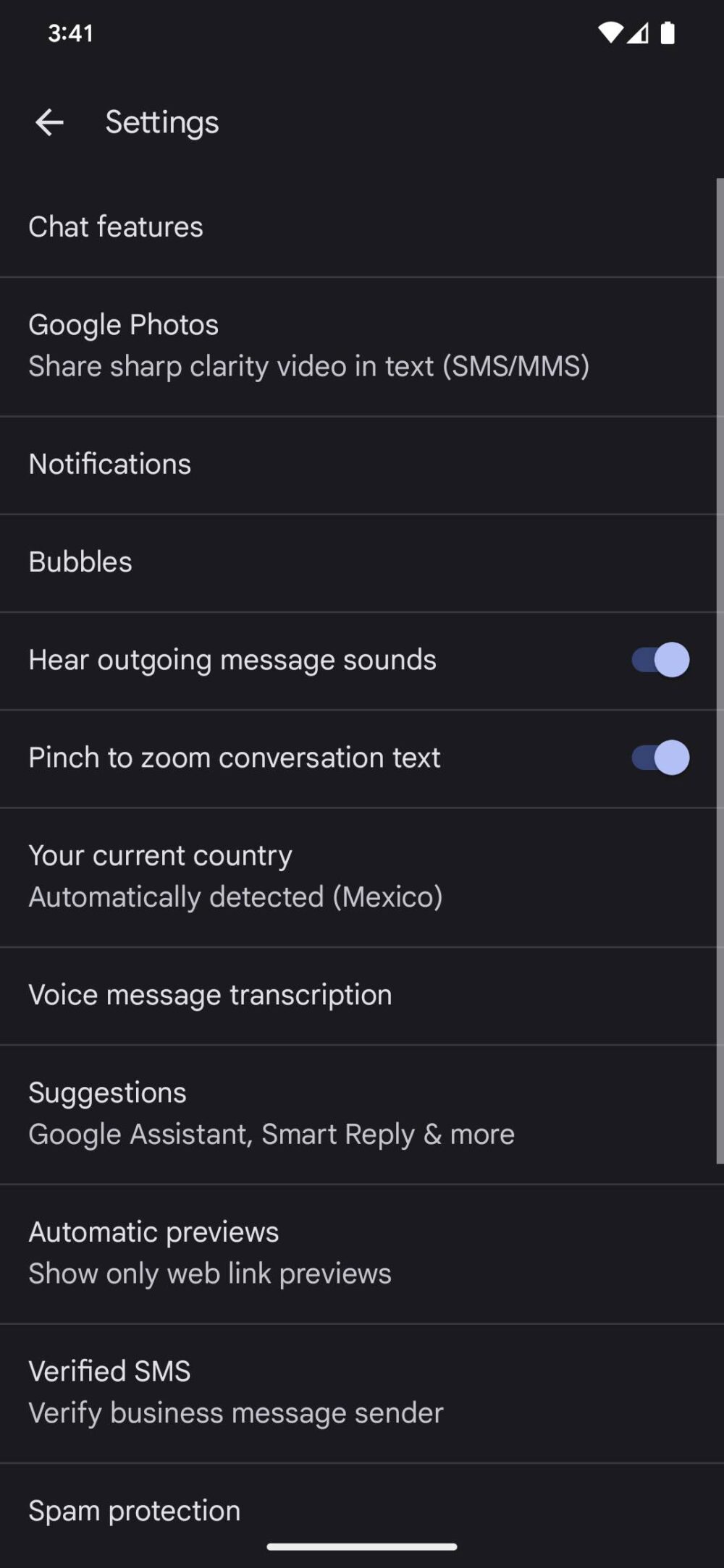Image resolution: width=724 pixels, height=1568 pixels.
Task: Open Voice message transcription
Action: point(210,995)
